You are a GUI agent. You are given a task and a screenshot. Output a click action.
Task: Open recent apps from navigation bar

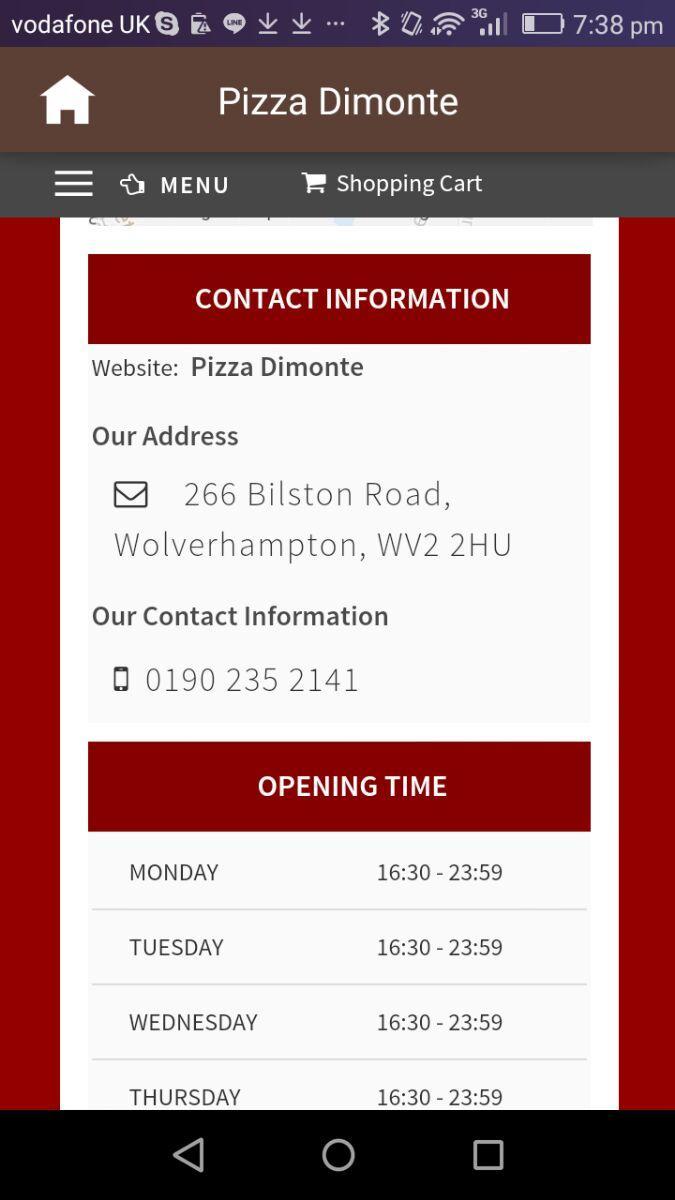pyautogui.click(x=488, y=1155)
